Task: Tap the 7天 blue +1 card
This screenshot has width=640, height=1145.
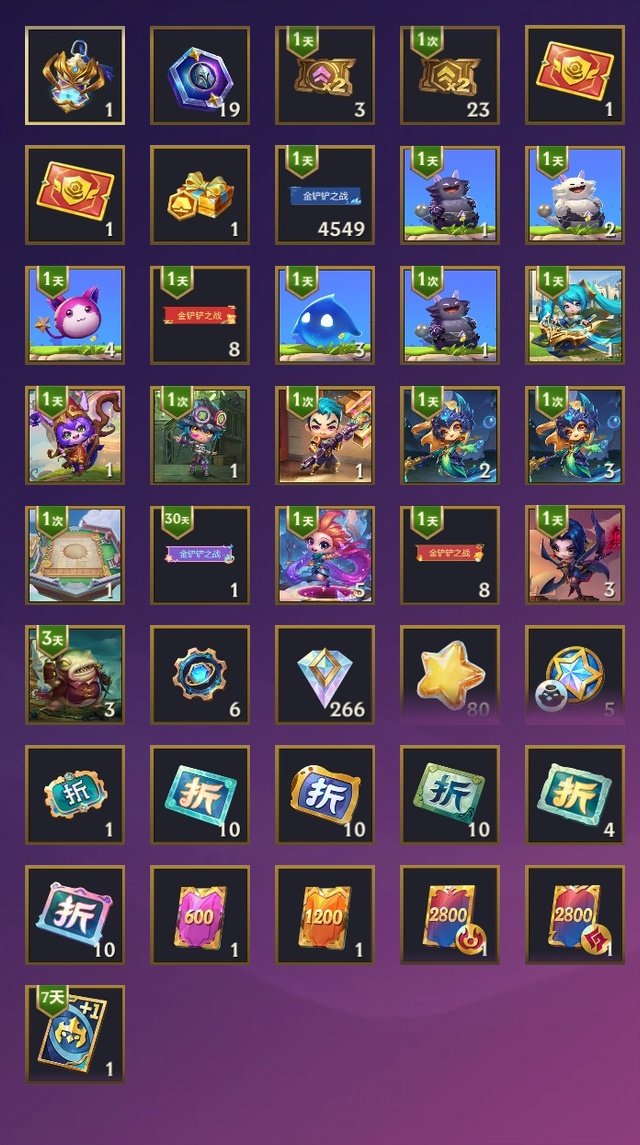Action: 75,1034
